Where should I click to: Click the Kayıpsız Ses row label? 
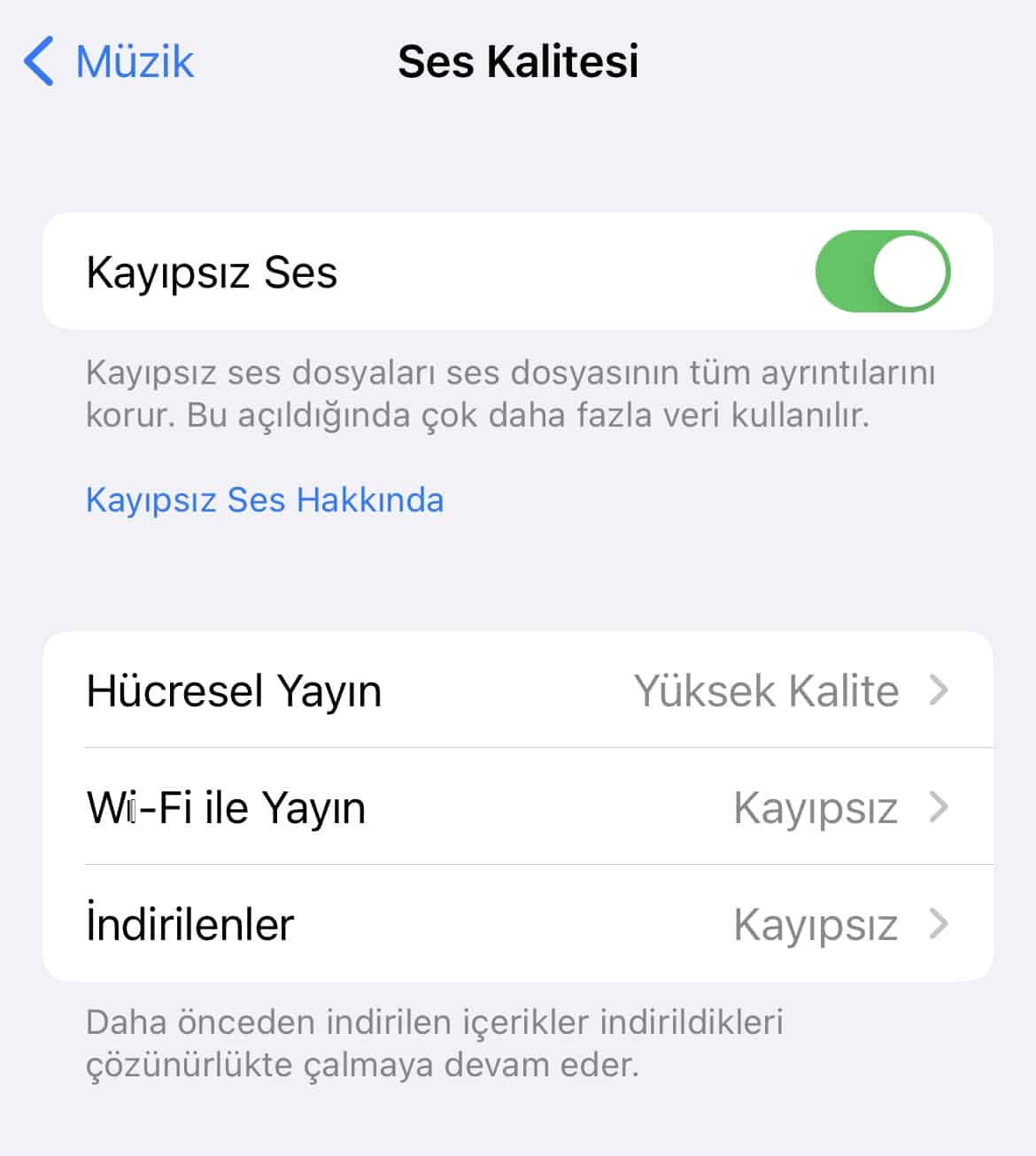coord(211,271)
